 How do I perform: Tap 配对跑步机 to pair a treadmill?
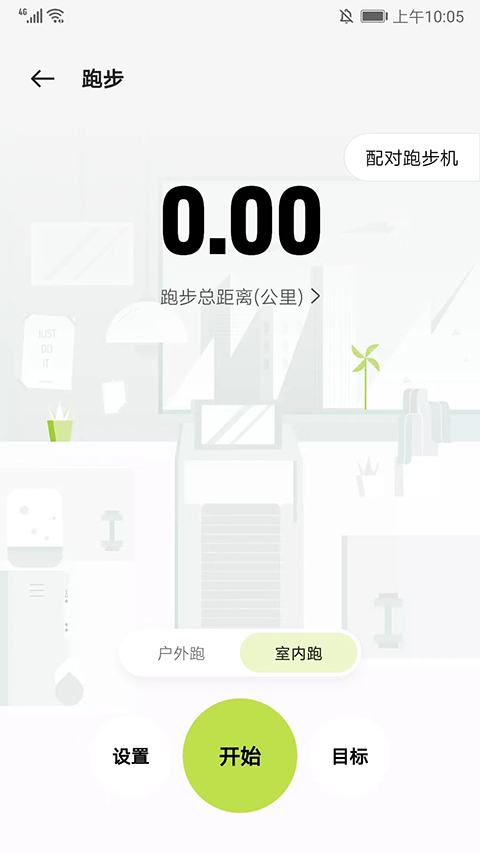pyautogui.click(x=412, y=158)
